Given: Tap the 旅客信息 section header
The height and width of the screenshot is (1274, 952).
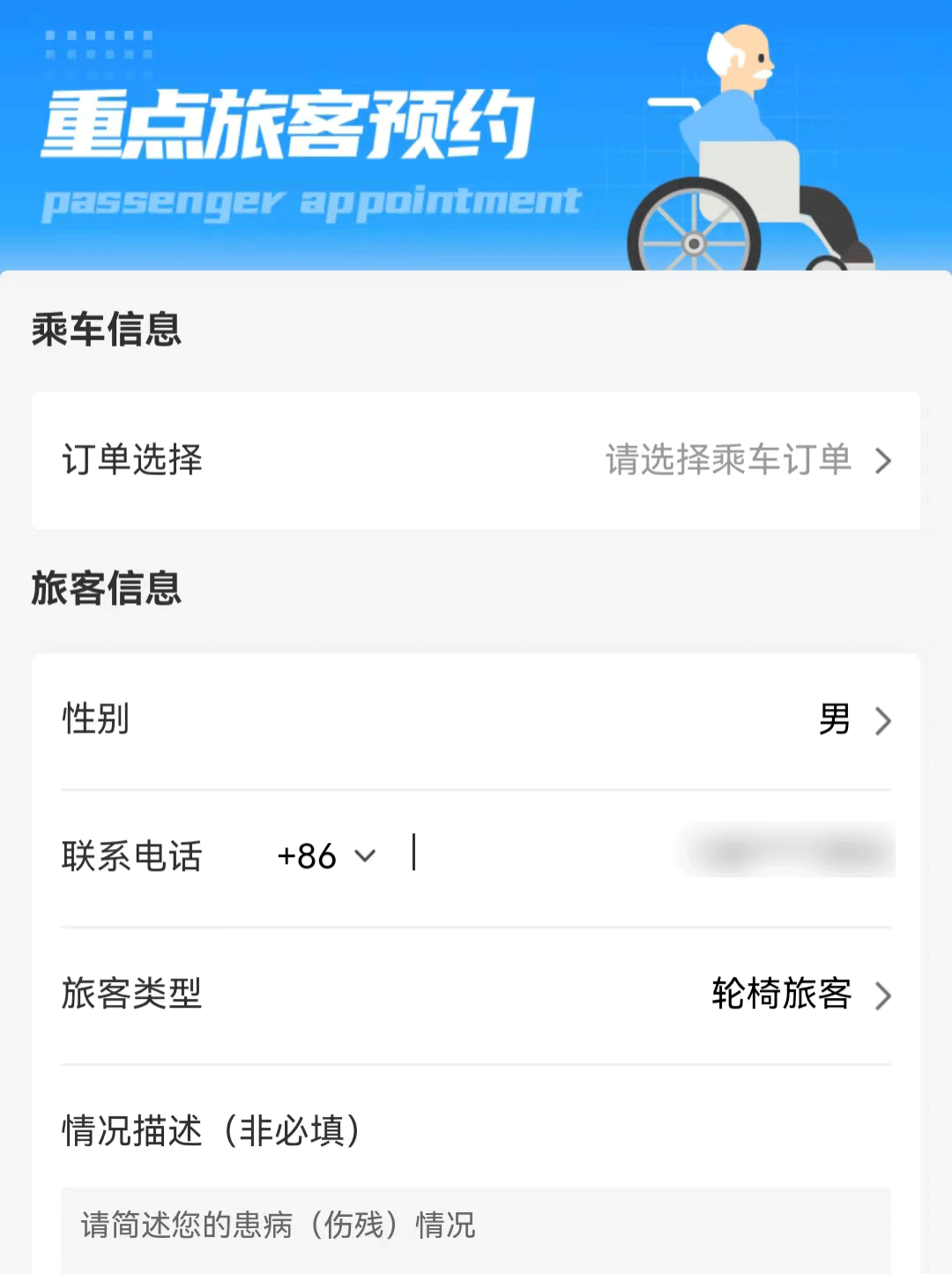Looking at the screenshot, I should 106,589.
